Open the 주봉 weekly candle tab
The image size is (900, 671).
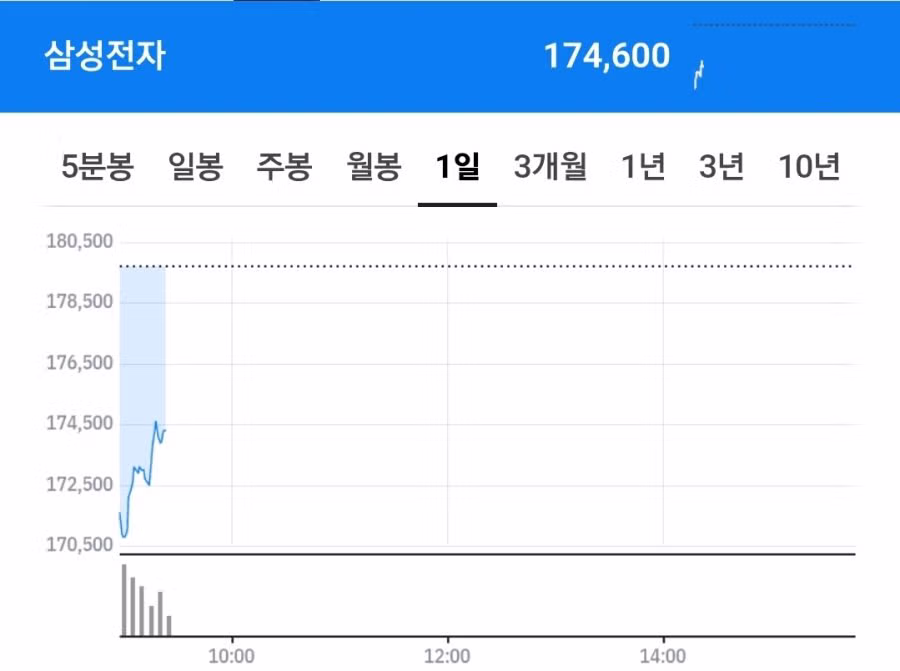284,166
